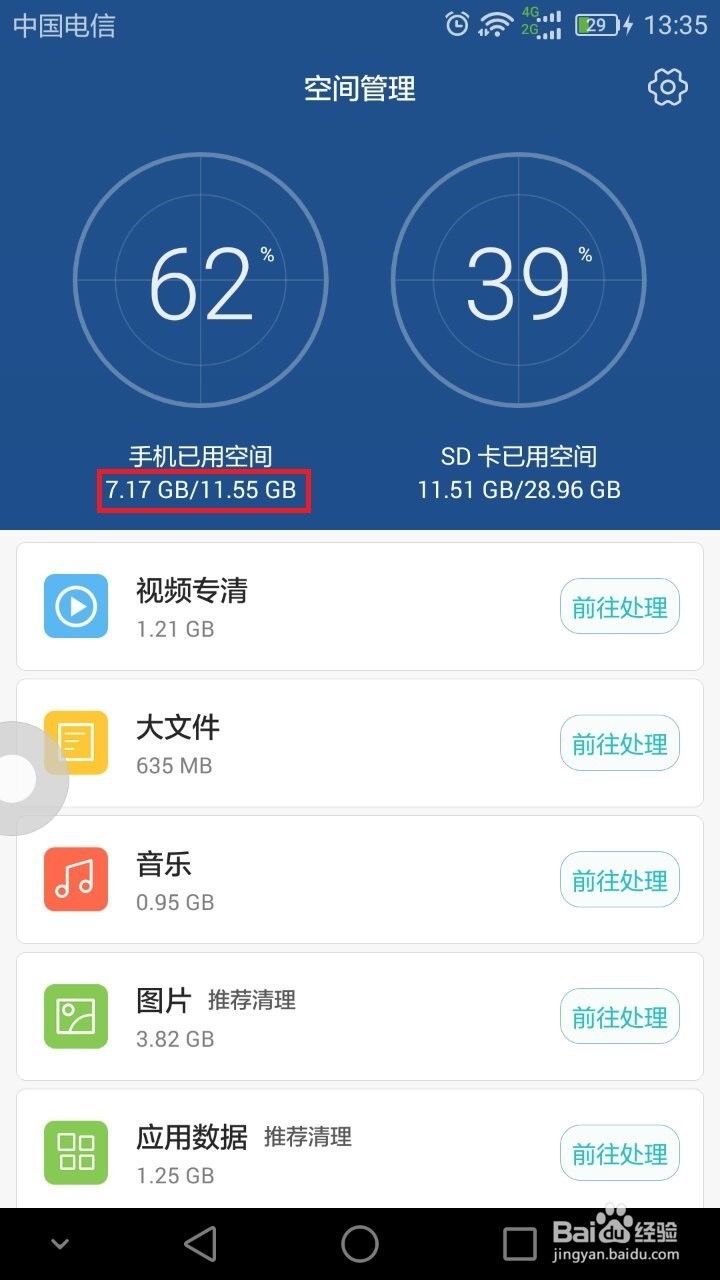720x1280 pixels.
Task: Tap the home circle in navigation bar
Action: click(x=360, y=1245)
